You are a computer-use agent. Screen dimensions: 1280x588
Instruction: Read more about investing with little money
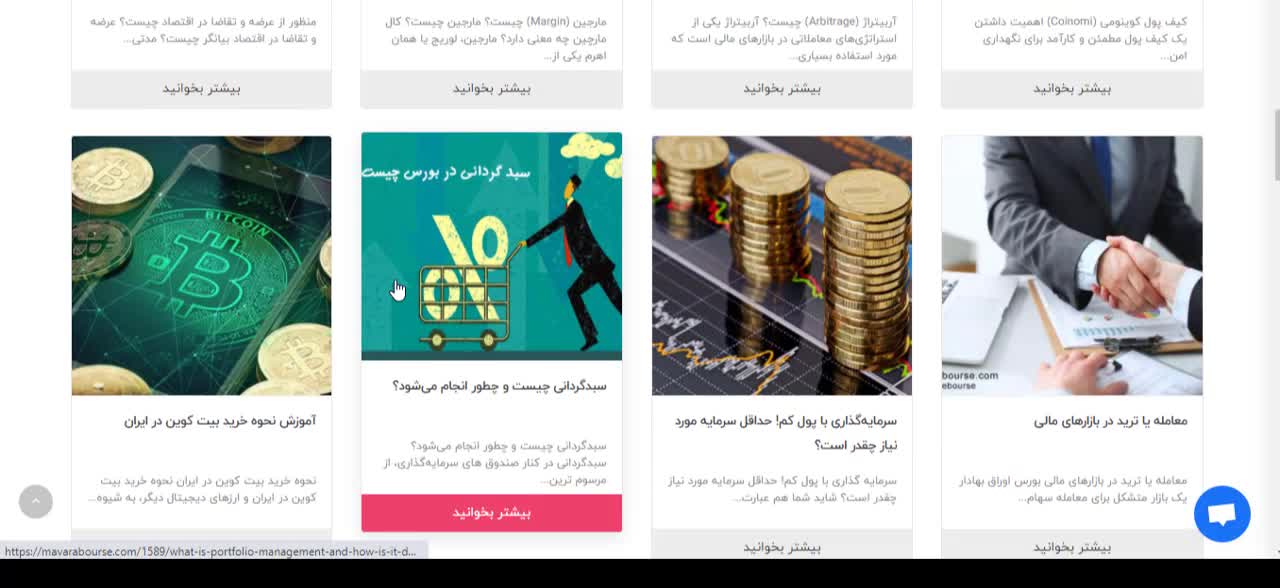point(782,547)
